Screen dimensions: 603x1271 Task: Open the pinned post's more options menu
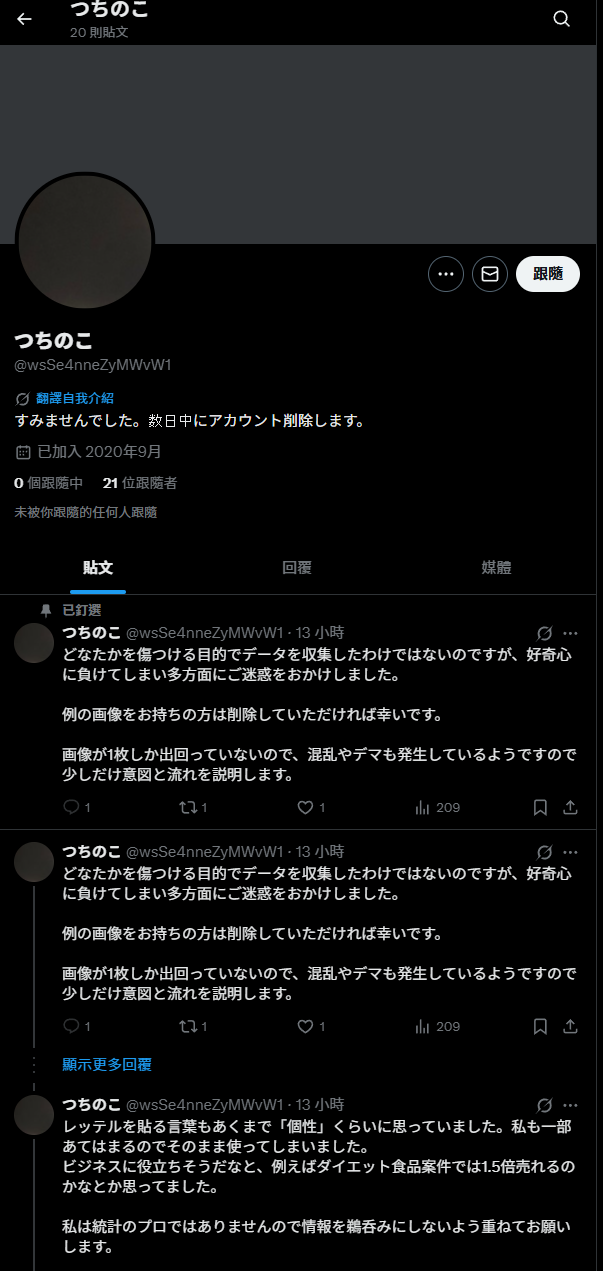click(x=571, y=633)
